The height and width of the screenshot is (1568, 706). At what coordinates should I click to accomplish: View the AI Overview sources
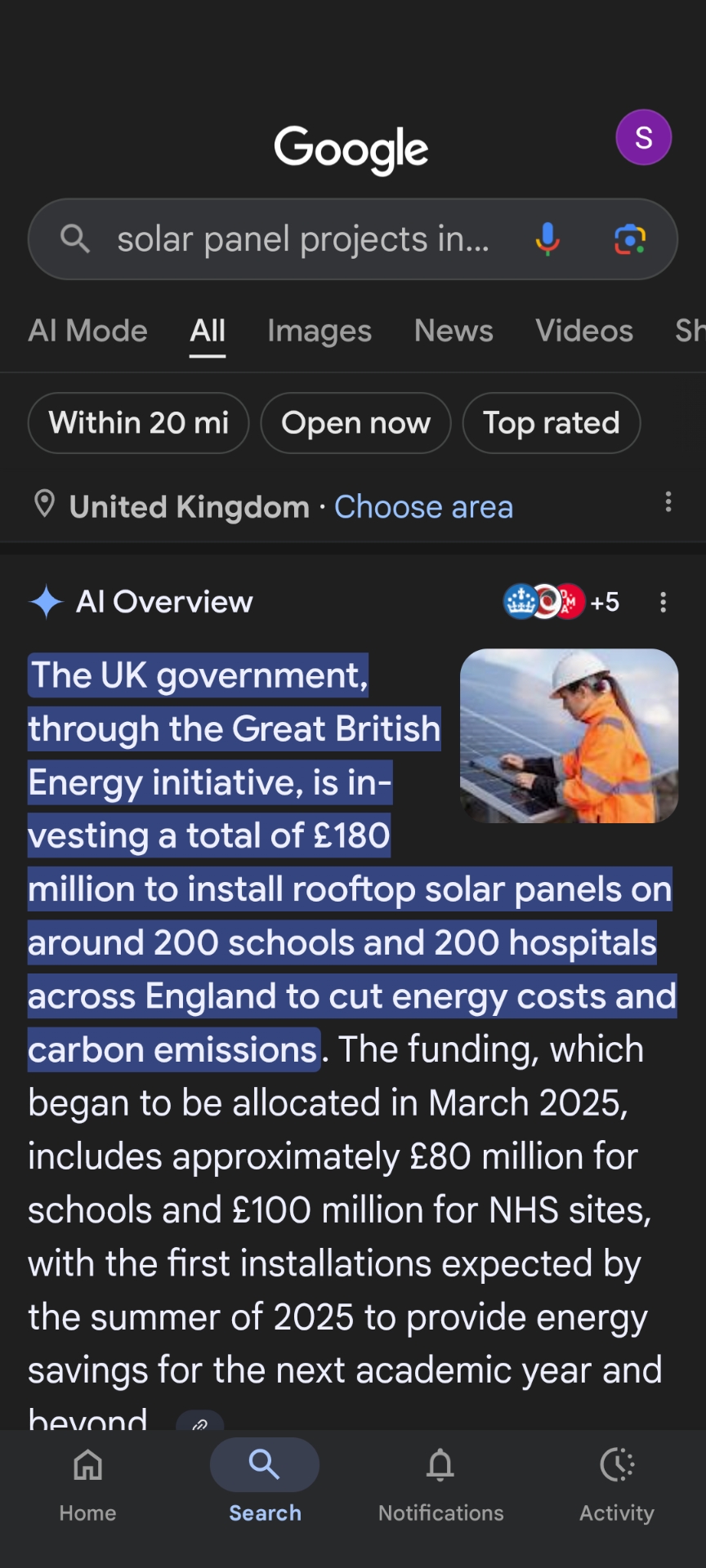tap(561, 603)
